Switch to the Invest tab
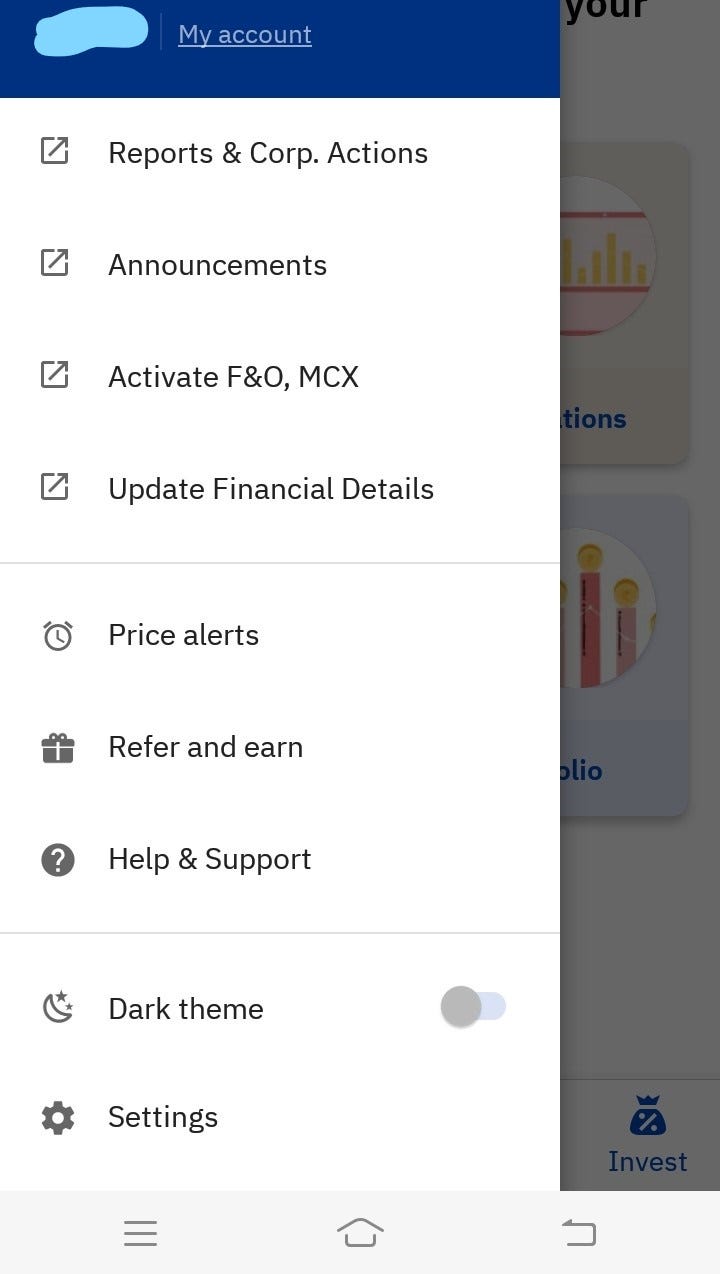Image resolution: width=720 pixels, height=1274 pixels. (x=647, y=1135)
